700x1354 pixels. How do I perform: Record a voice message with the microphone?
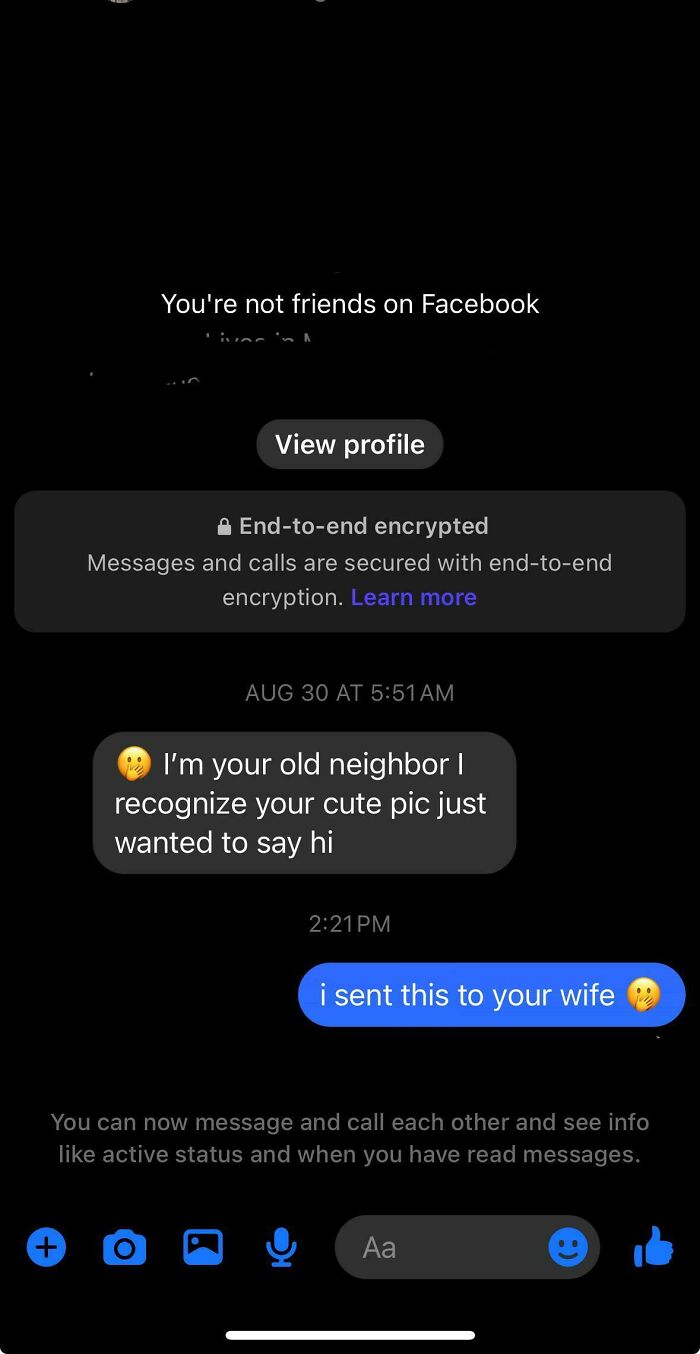coord(281,1247)
